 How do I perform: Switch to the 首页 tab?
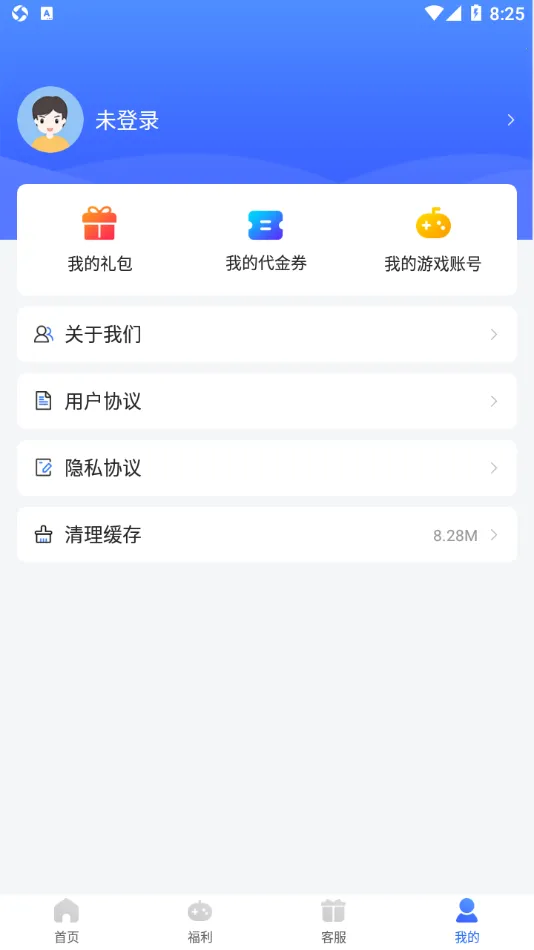[67, 922]
